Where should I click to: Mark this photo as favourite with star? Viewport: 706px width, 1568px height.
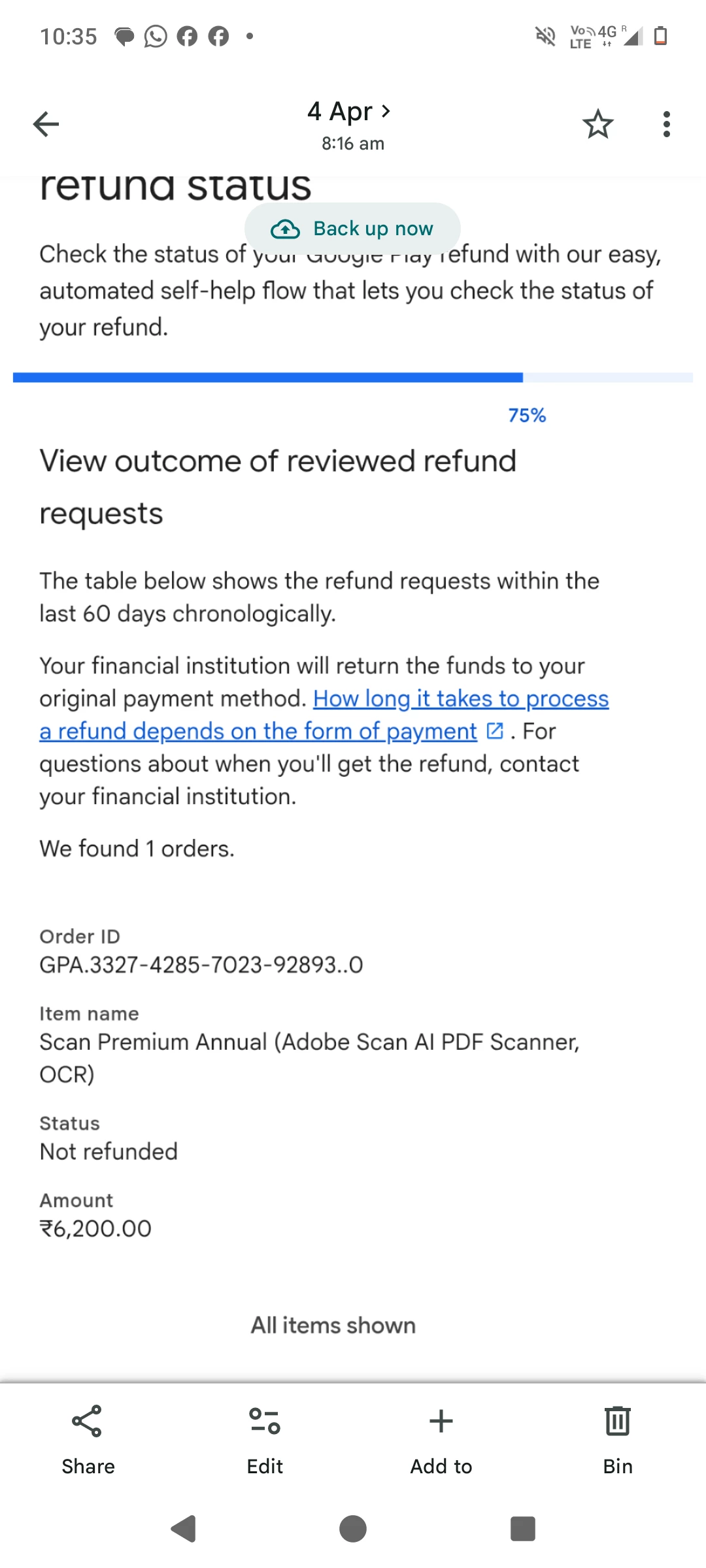point(597,124)
